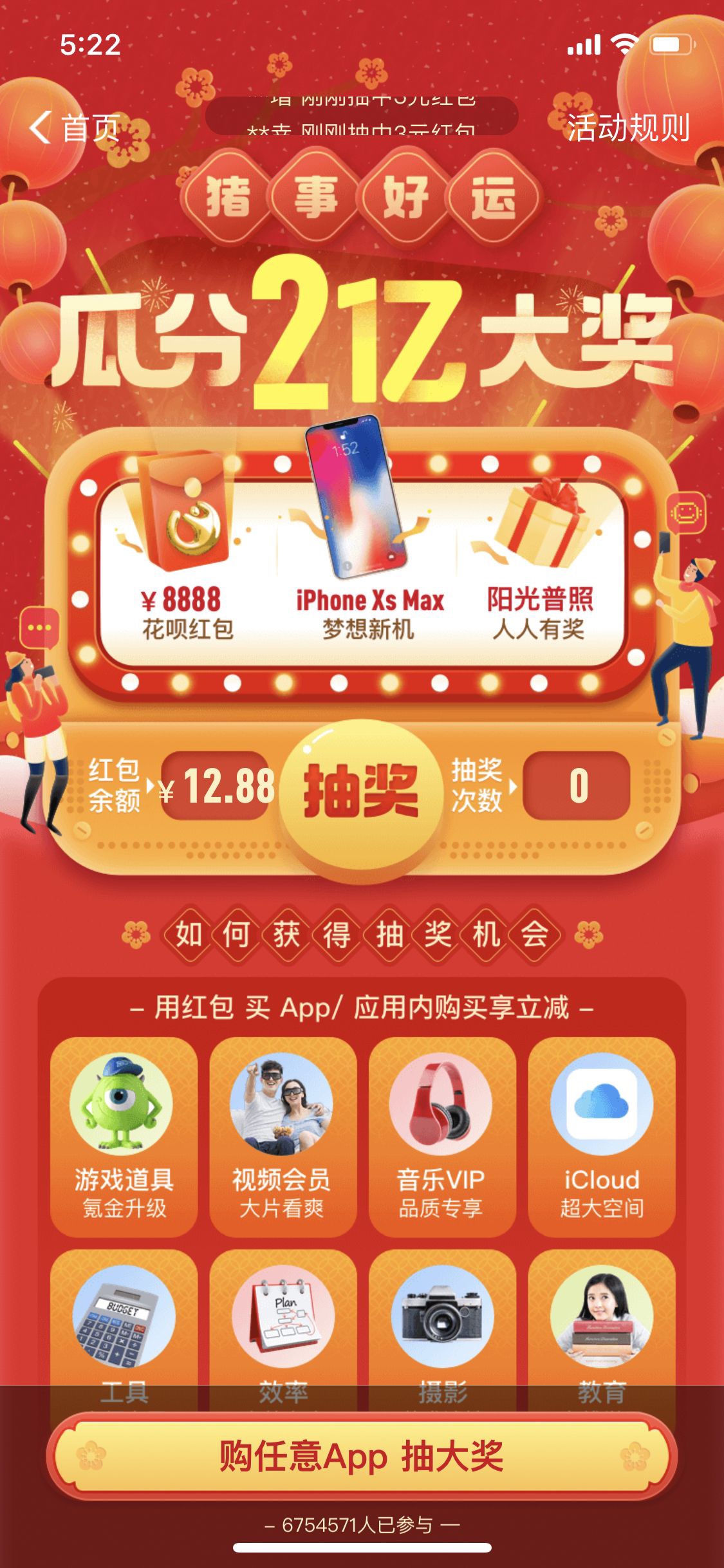This screenshot has width=724, height=1568.
Task: Go back to 首页
Action: 74,127
